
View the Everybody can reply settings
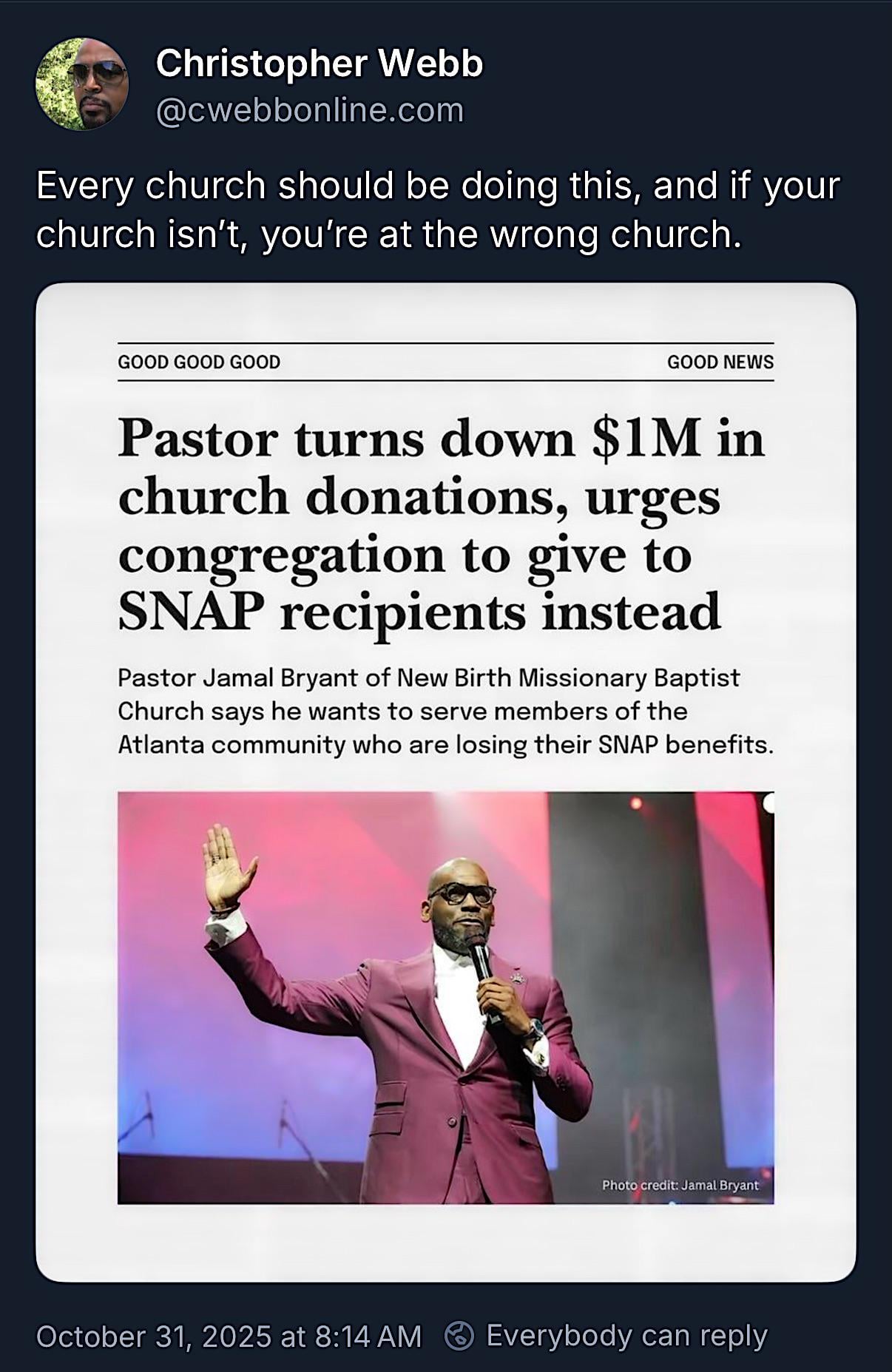coord(607,1336)
